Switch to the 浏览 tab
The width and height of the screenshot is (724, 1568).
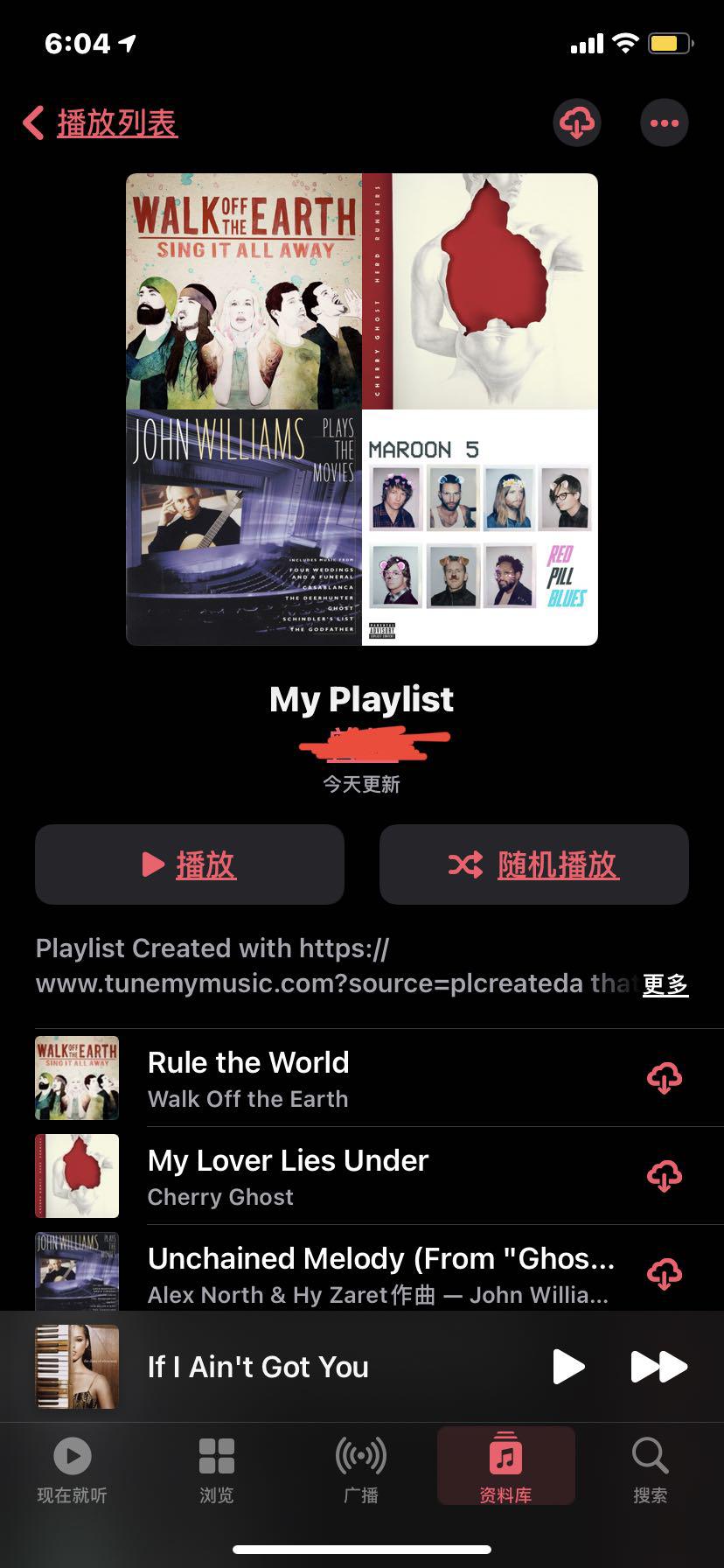[x=216, y=1470]
